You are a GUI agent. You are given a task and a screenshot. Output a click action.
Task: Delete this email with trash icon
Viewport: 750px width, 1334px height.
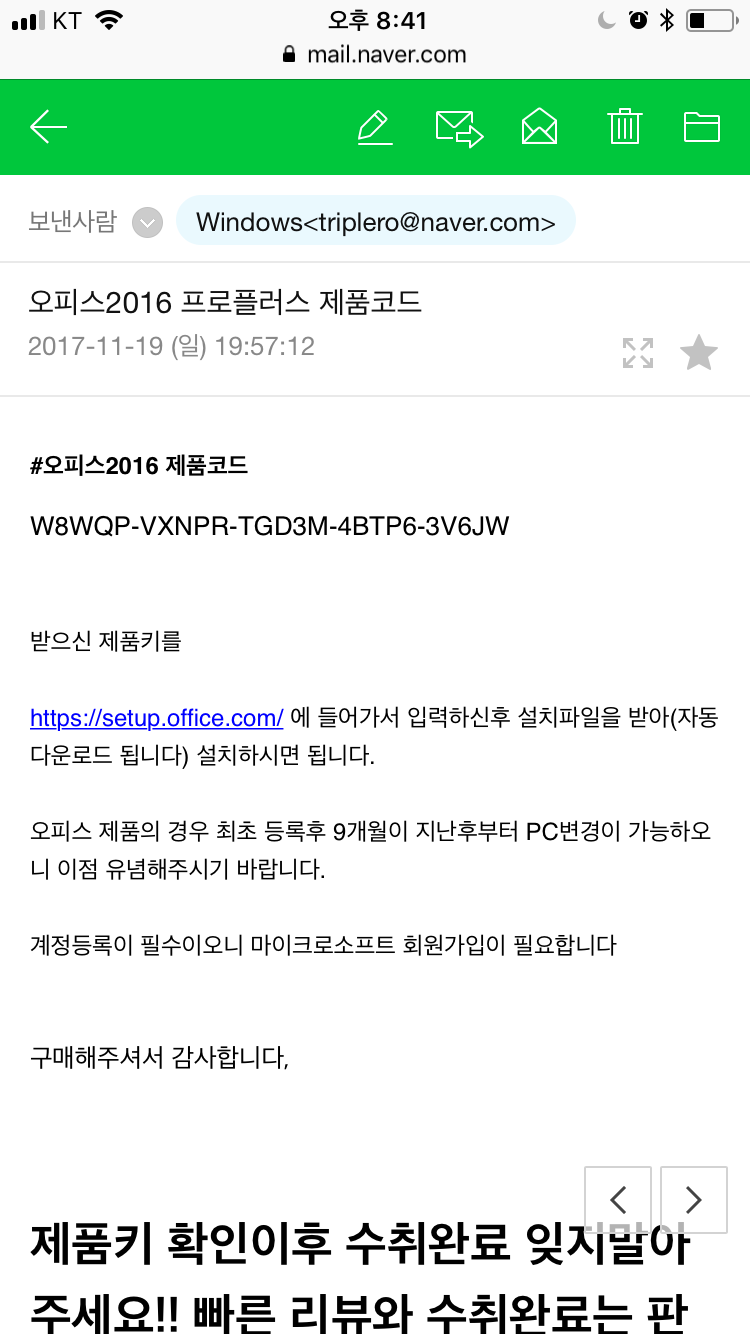pos(624,127)
